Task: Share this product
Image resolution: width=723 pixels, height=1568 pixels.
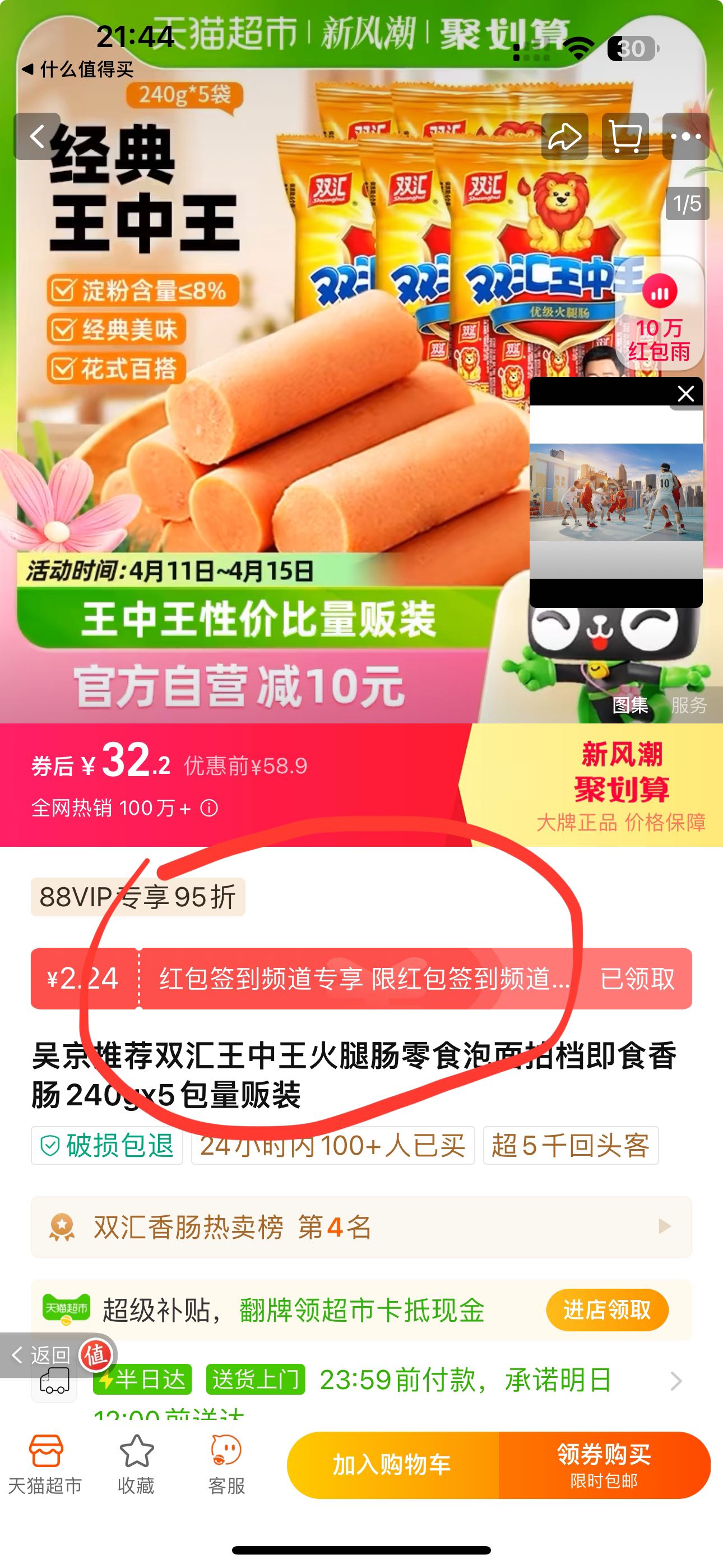Action: click(x=565, y=136)
